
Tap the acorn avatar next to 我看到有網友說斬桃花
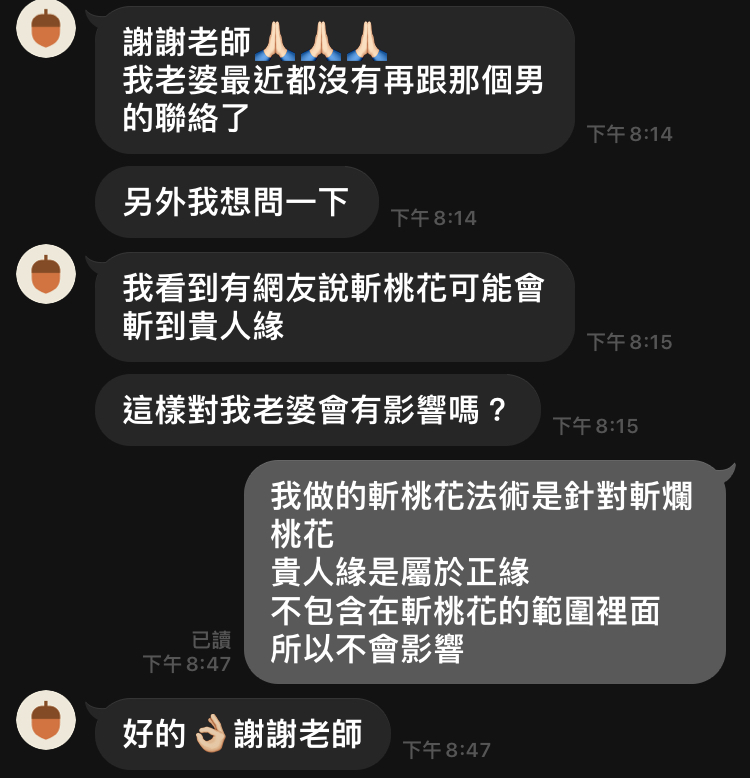click(x=46, y=277)
